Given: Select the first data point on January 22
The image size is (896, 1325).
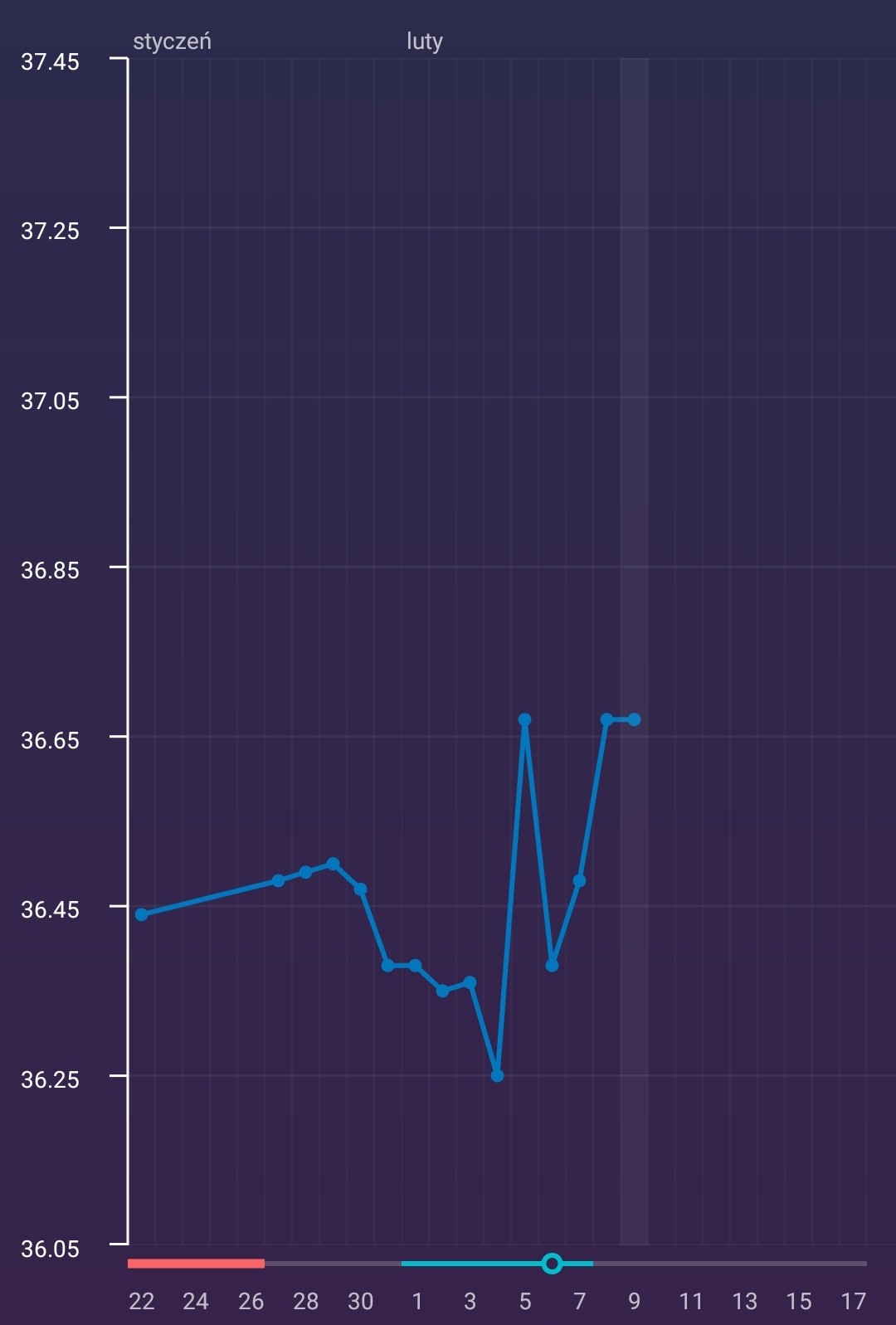Looking at the screenshot, I should point(141,914).
